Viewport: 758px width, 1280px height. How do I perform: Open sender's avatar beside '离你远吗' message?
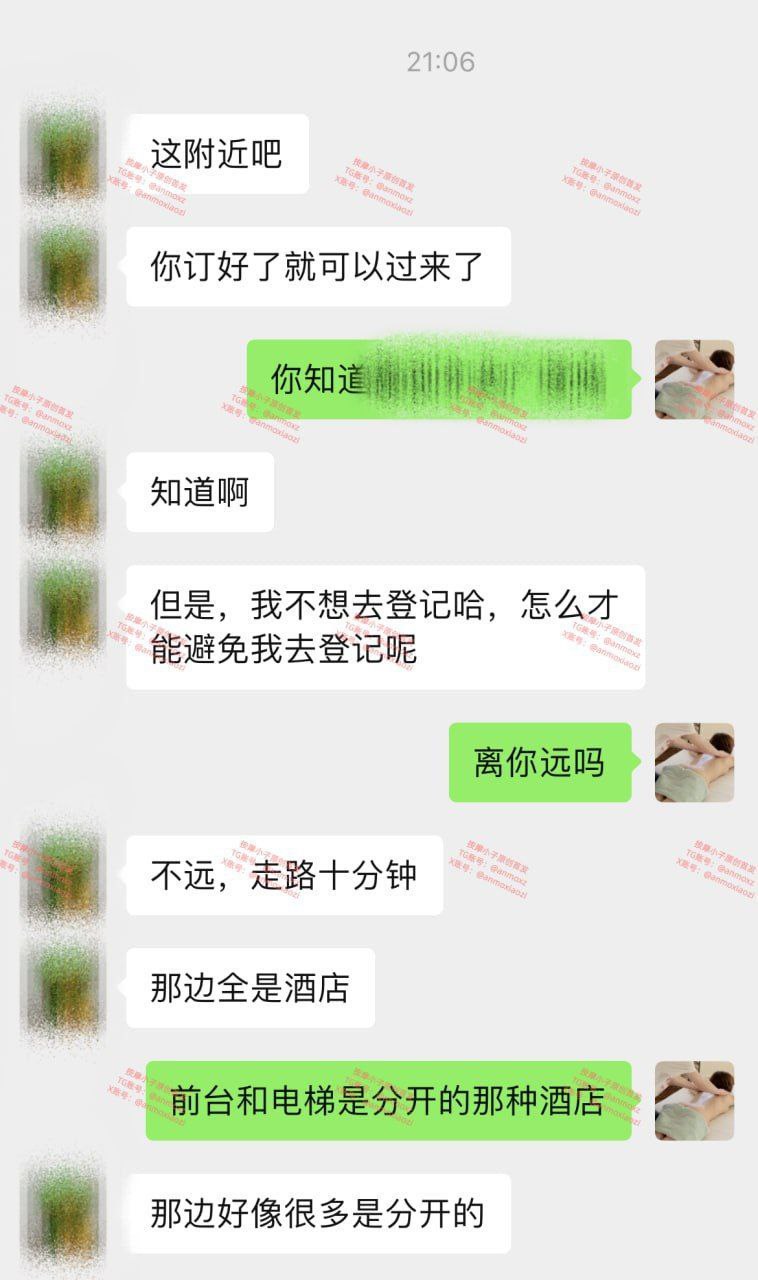694,762
